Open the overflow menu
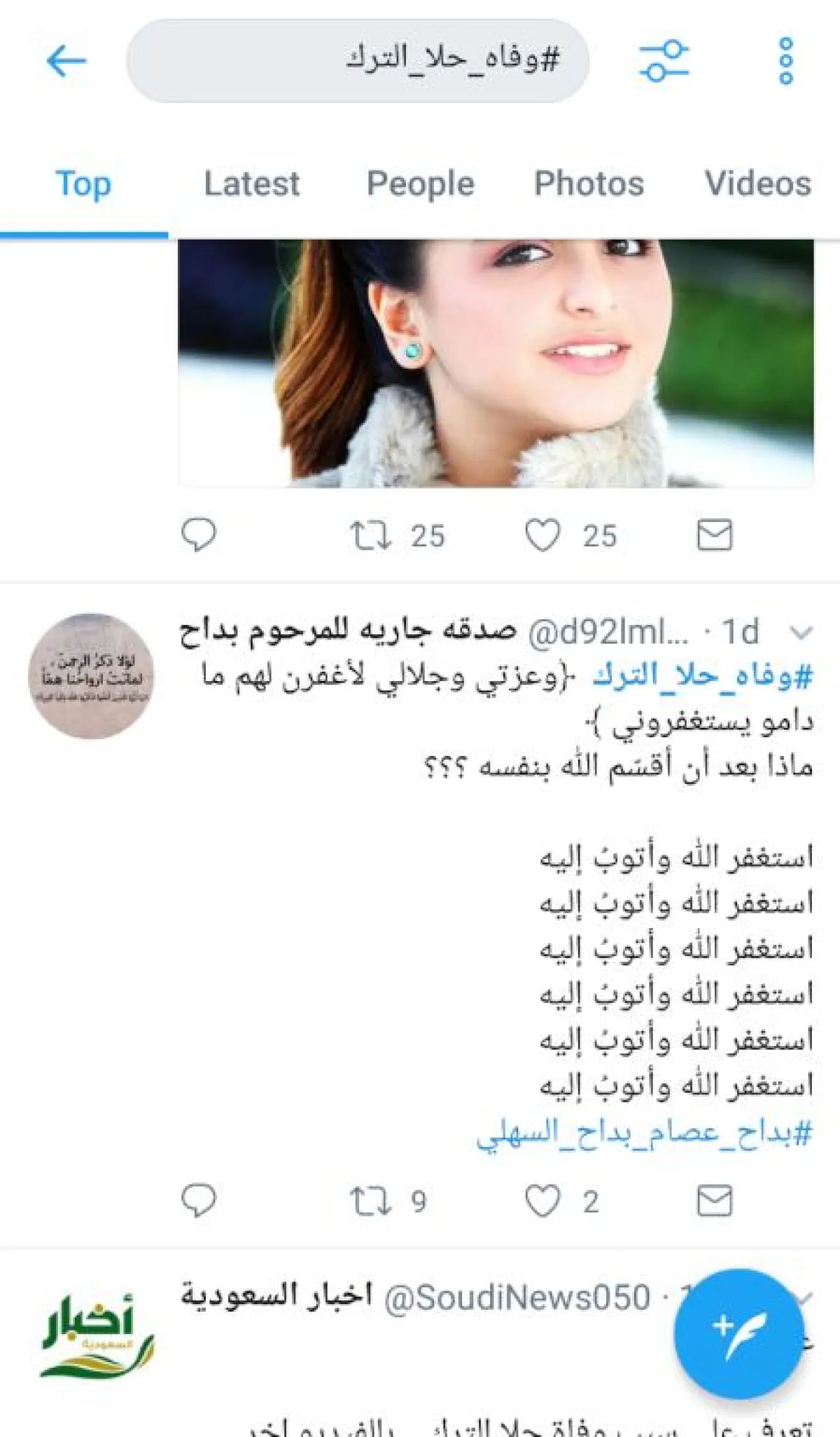The image size is (840, 1437). [x=785, y=61]
